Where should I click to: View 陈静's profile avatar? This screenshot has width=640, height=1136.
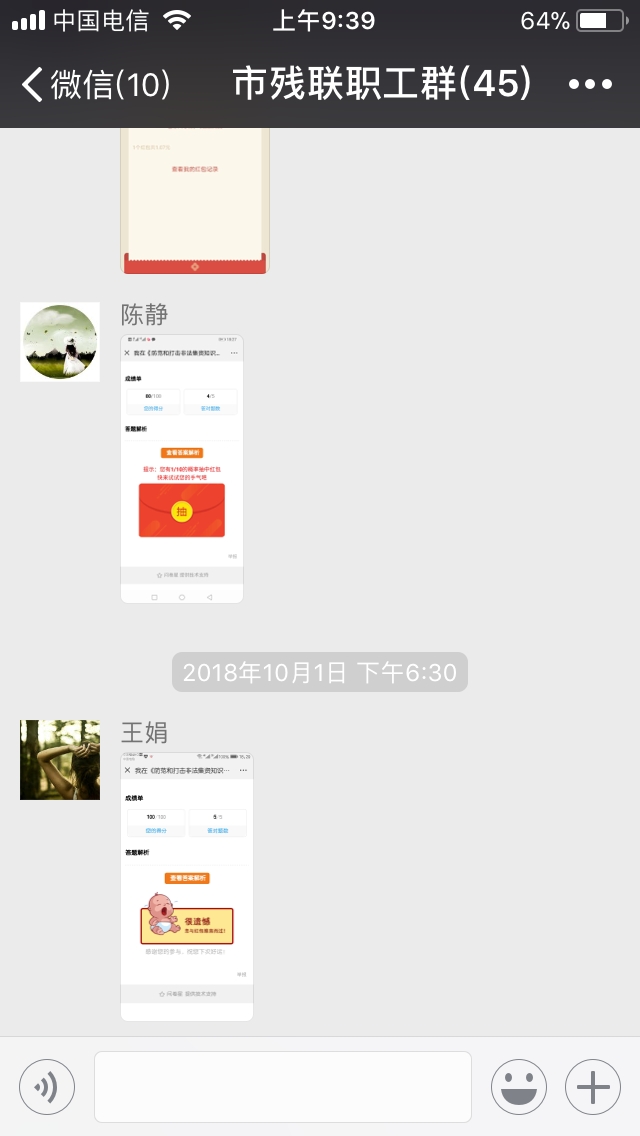[60, 342]
